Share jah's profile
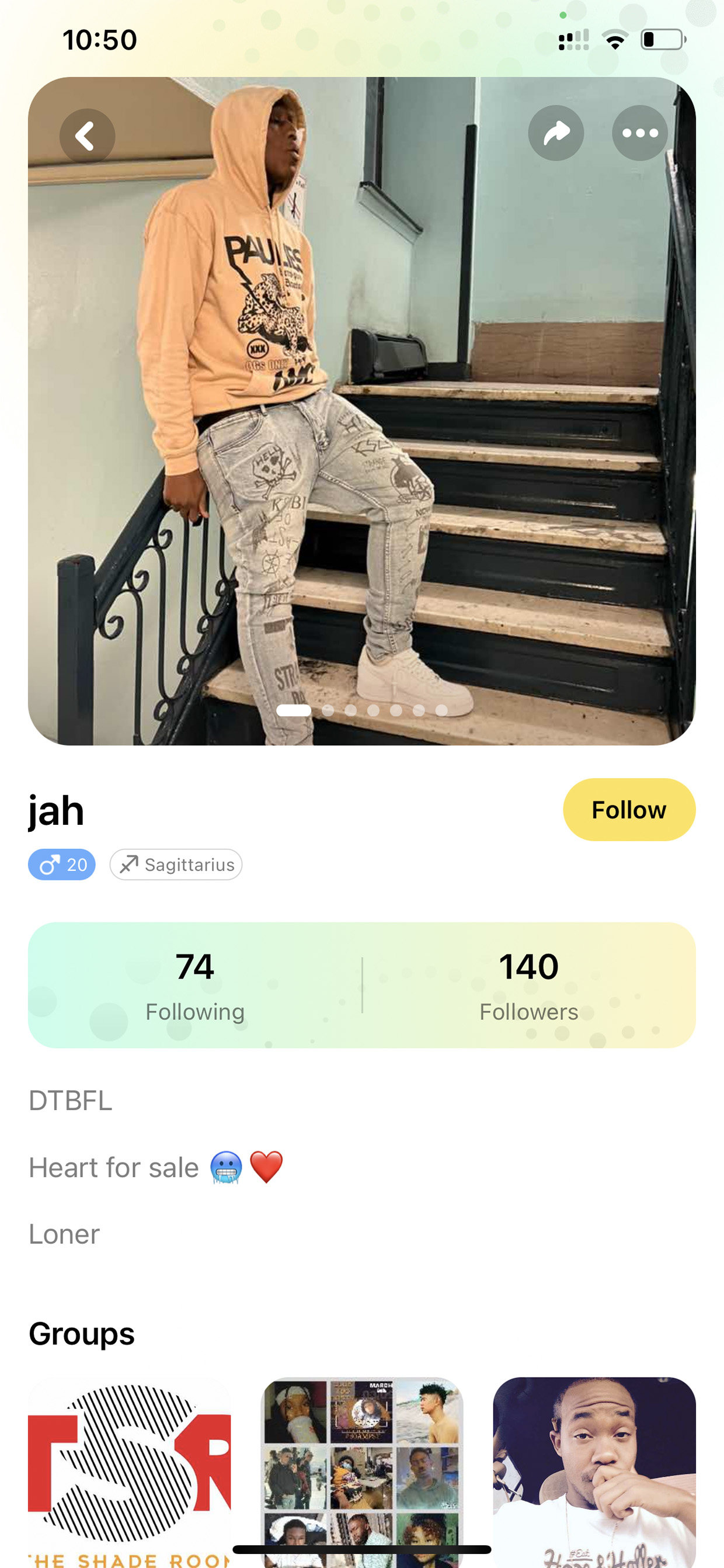The height and width of the screenshot is (1568, 724). [x=555, y=133]
